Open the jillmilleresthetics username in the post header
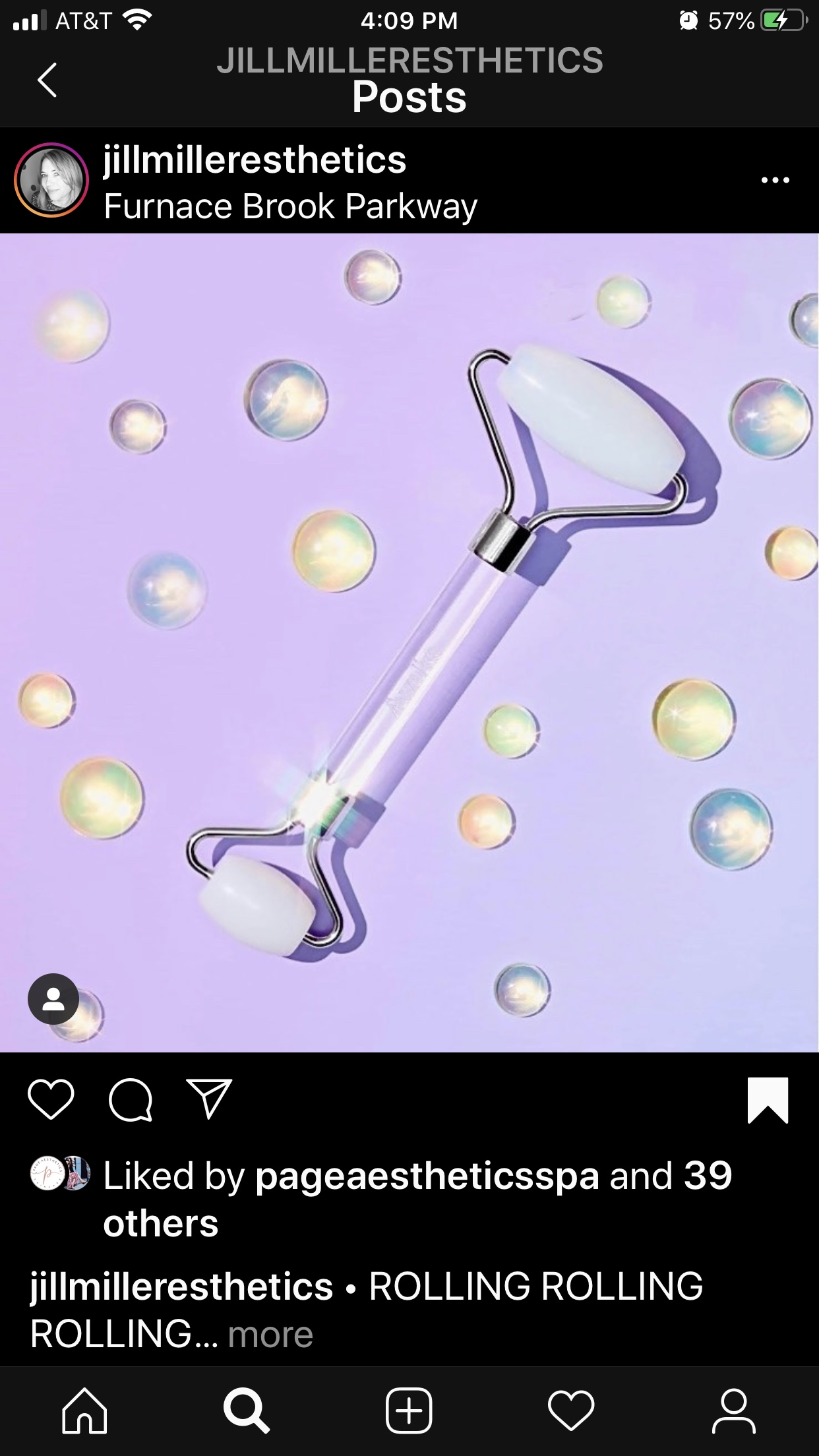The image size is (819, 1456). 255,160
